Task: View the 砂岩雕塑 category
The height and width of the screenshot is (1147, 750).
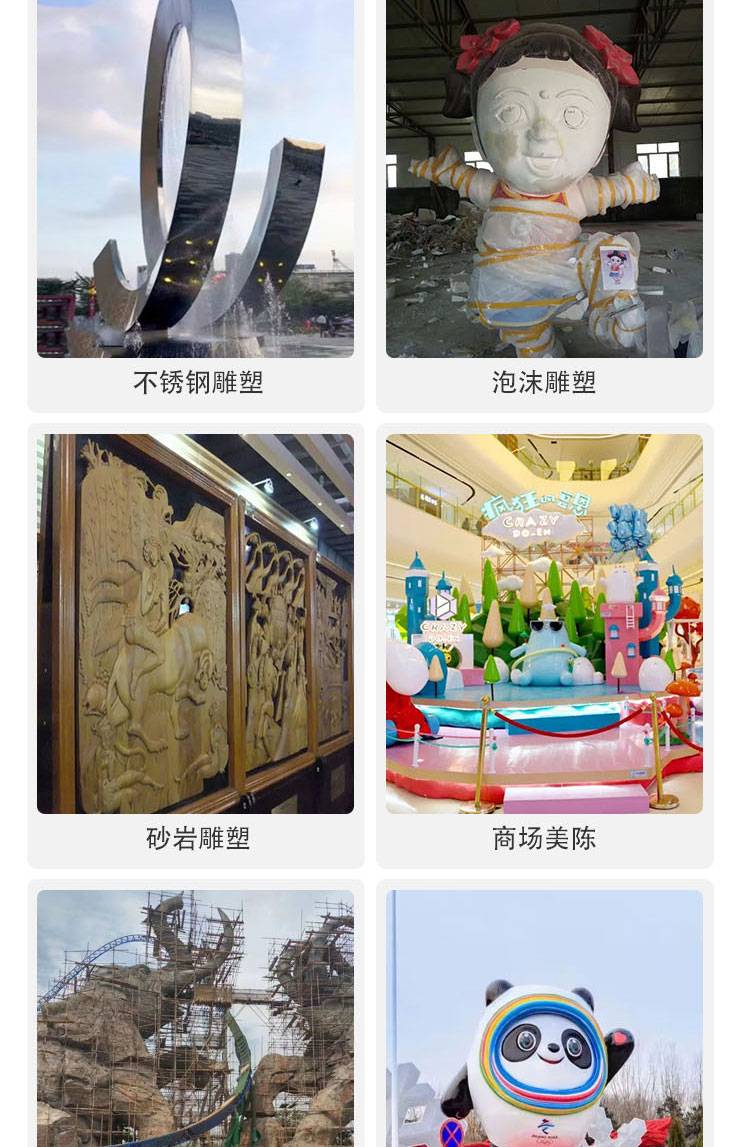Action: pos(195,646)
